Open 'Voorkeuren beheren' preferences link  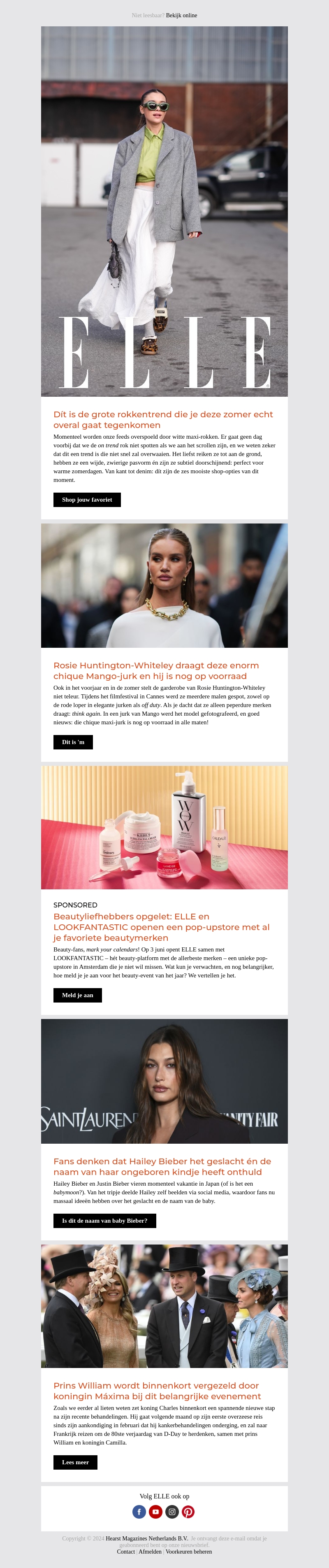click(x=188, y=1552)
